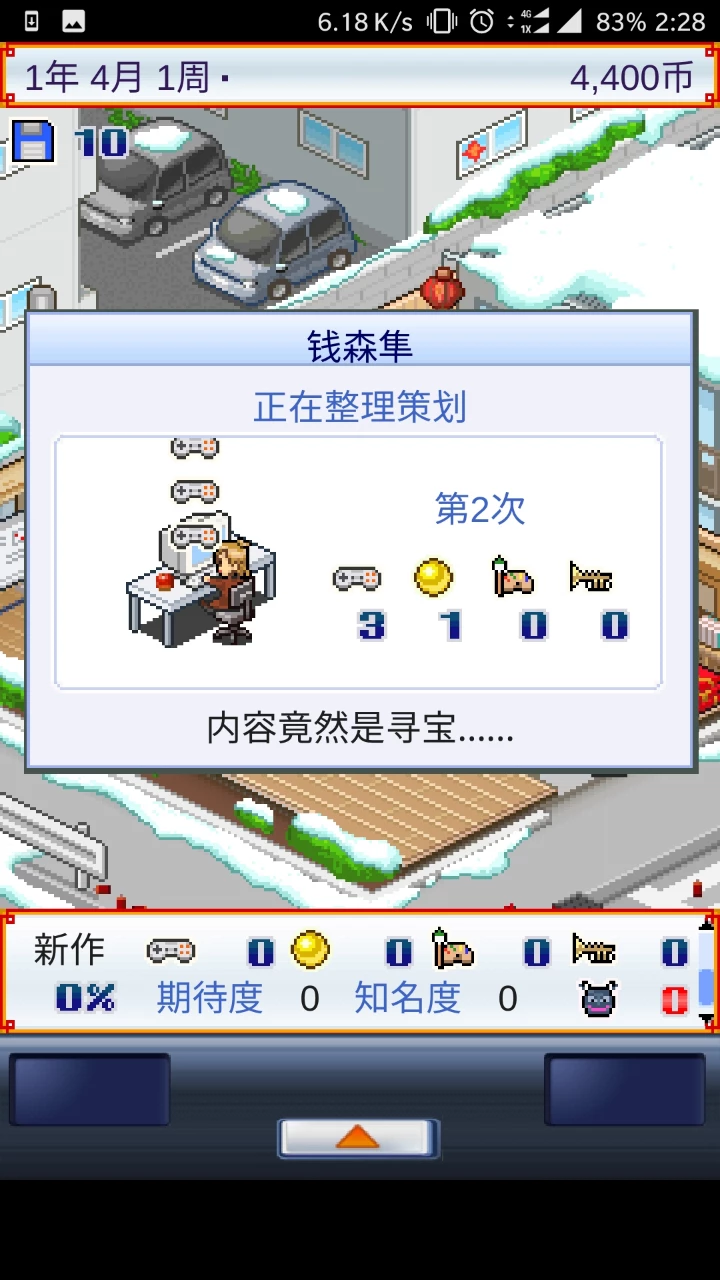The width and height of the screenshot is (720, 1280).
Task: Tap the blank right softkey button
Action: point(624,1089)
